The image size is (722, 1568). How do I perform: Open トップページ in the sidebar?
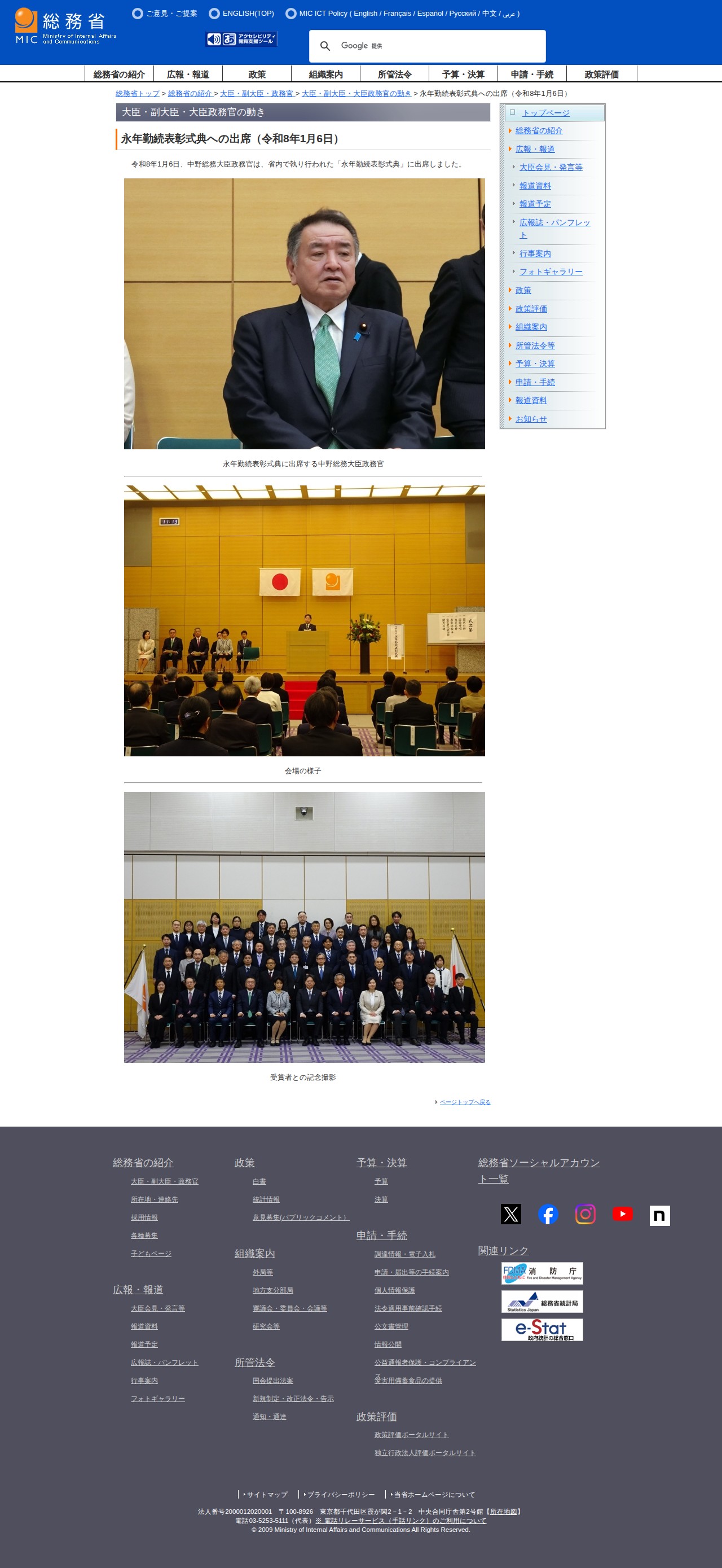545,113
